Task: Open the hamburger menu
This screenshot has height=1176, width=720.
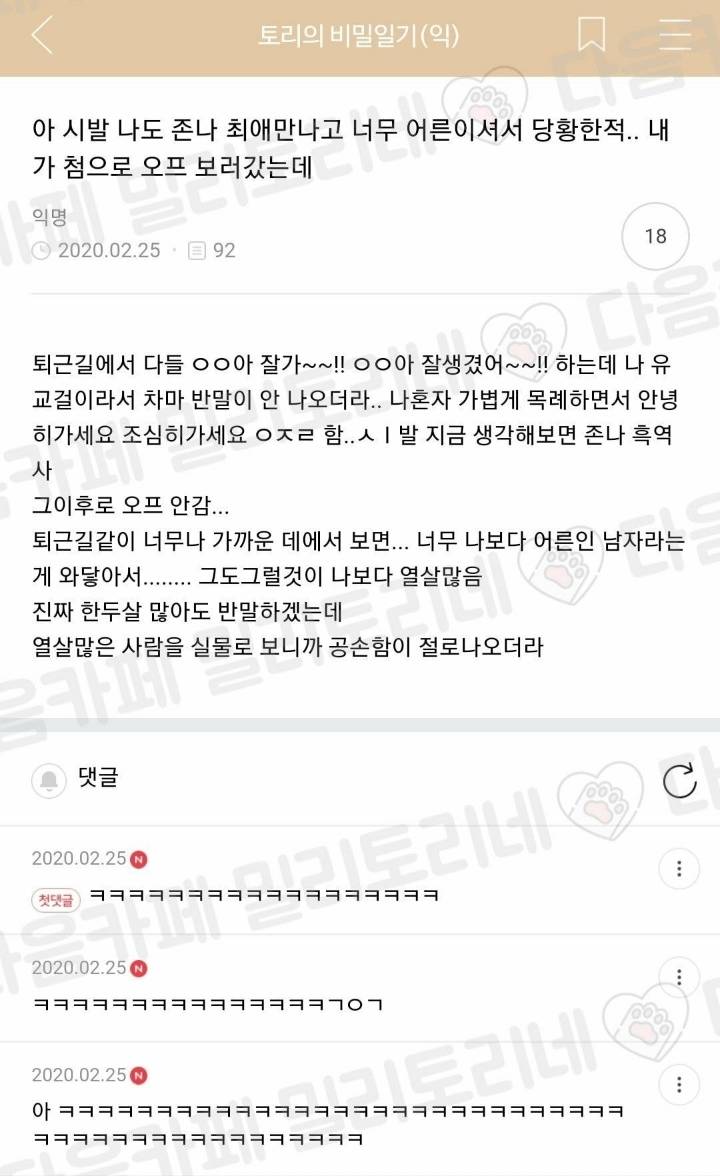Action: [674, 34]
